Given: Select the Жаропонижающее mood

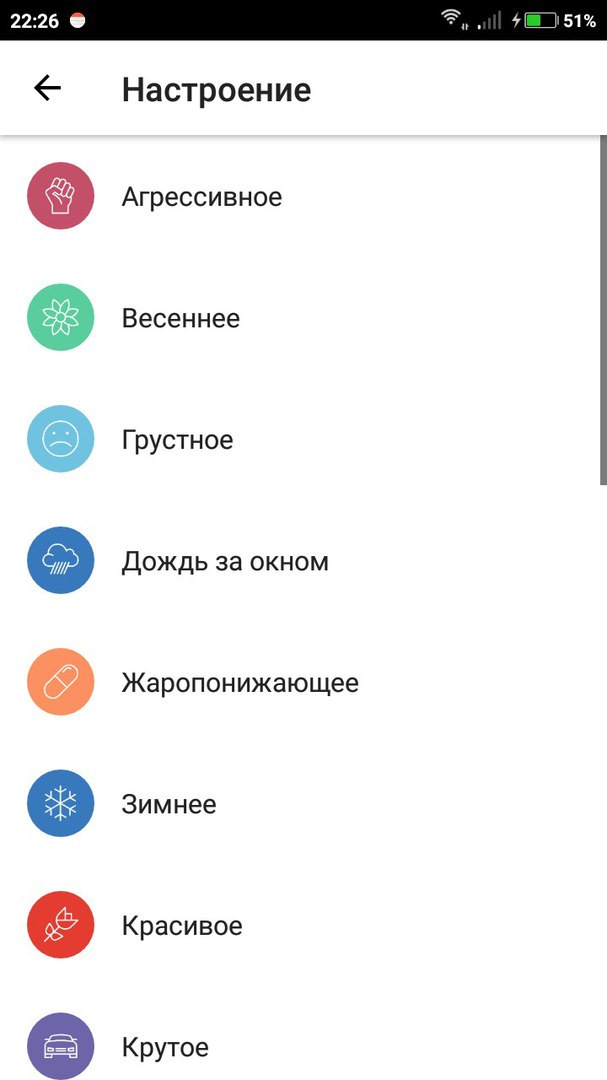Looking at the screenshot, I should pos(239,683).
